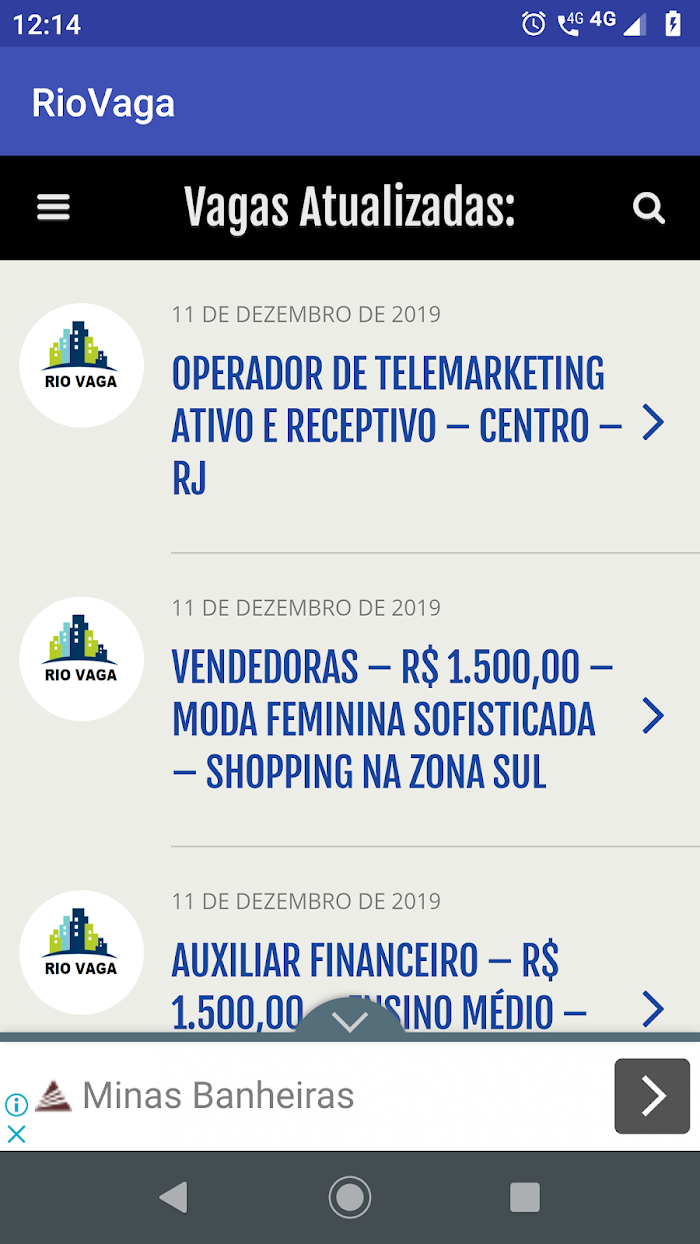Open the Operador de Telemarketing job listing
The height and width of the screenshot is (1244, 700).
tap(388, 426)
